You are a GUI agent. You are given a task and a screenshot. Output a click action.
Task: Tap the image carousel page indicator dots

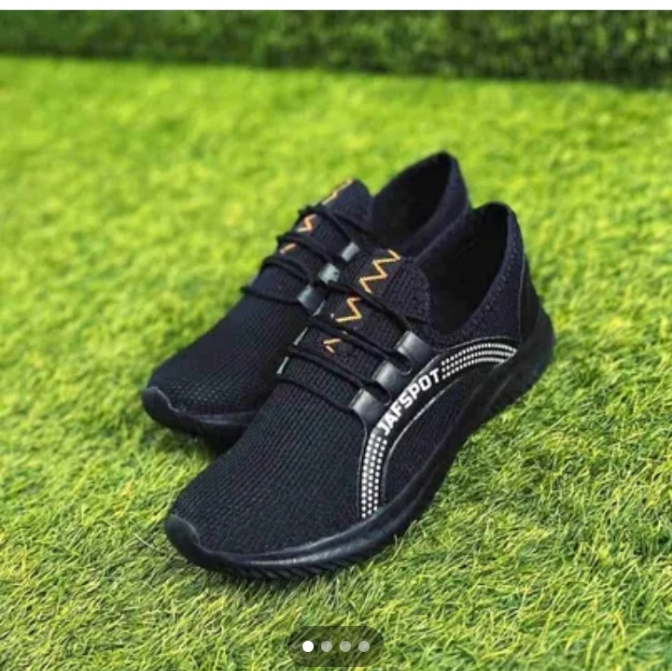[336, 646]
